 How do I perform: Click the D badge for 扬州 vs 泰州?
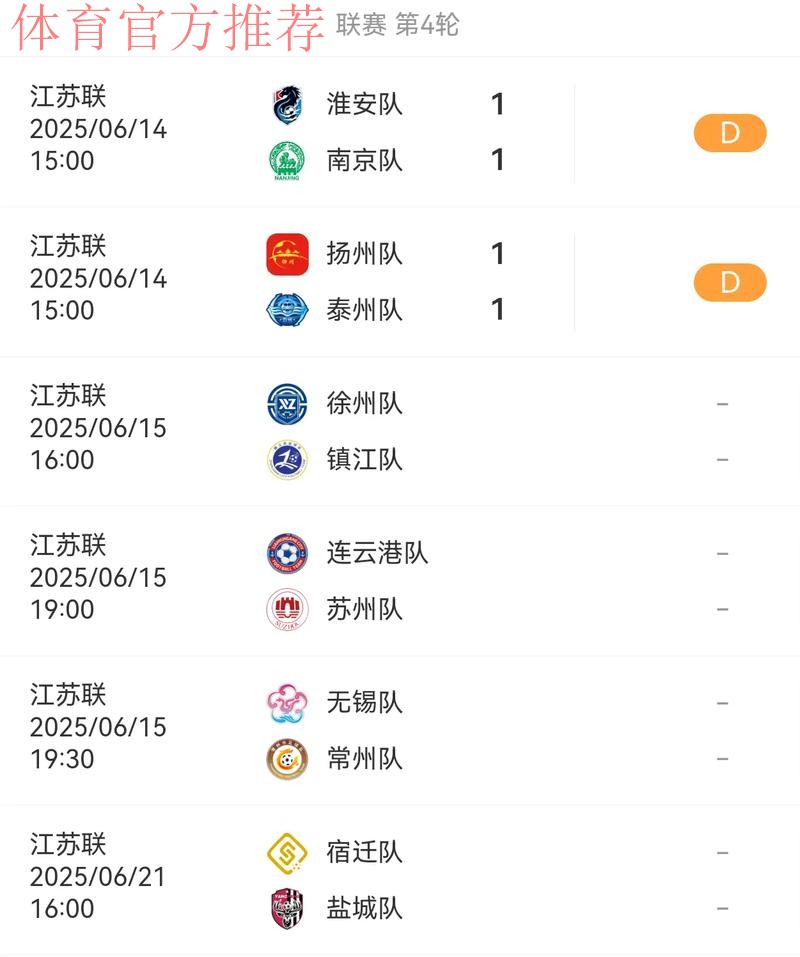pos(729,282)
